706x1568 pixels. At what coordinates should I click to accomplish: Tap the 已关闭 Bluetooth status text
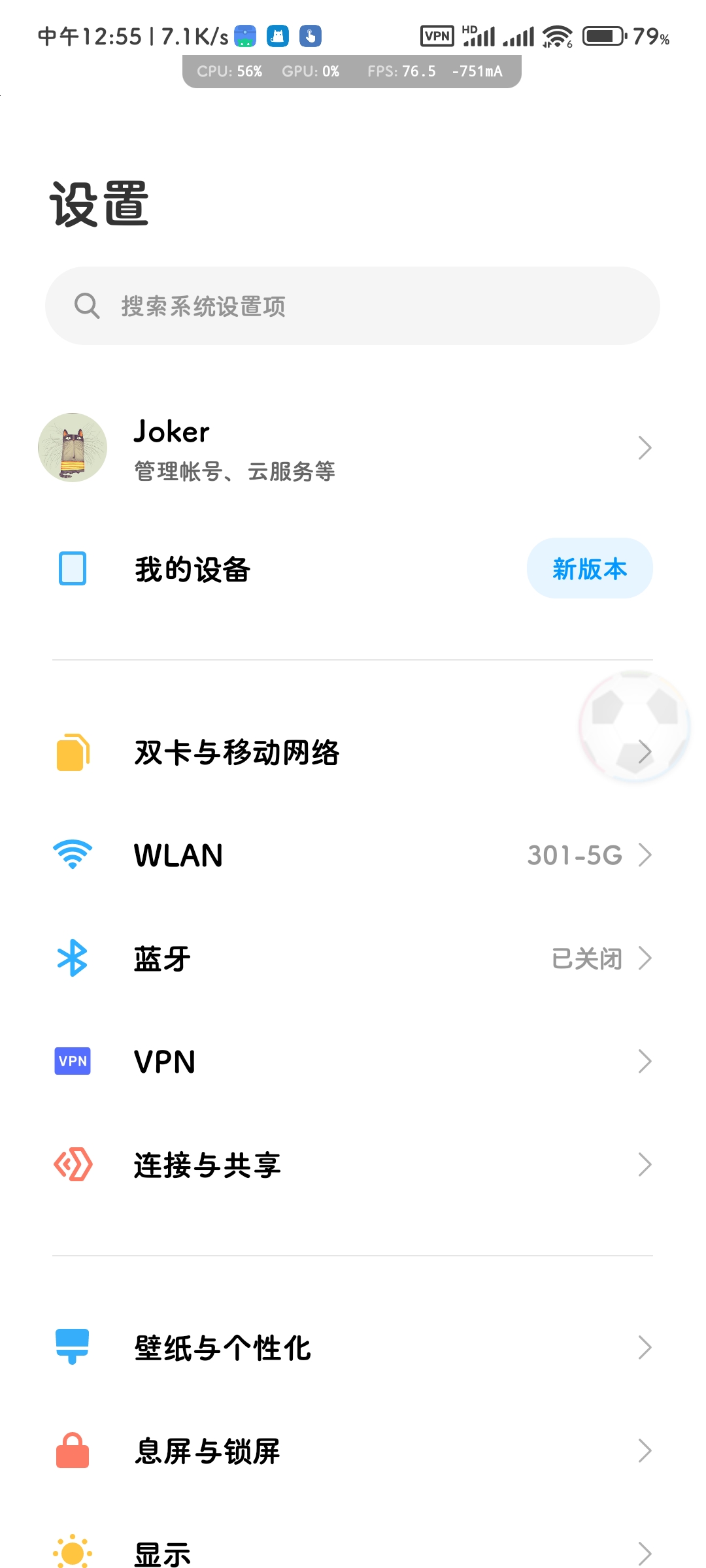[x=587, y=958]
